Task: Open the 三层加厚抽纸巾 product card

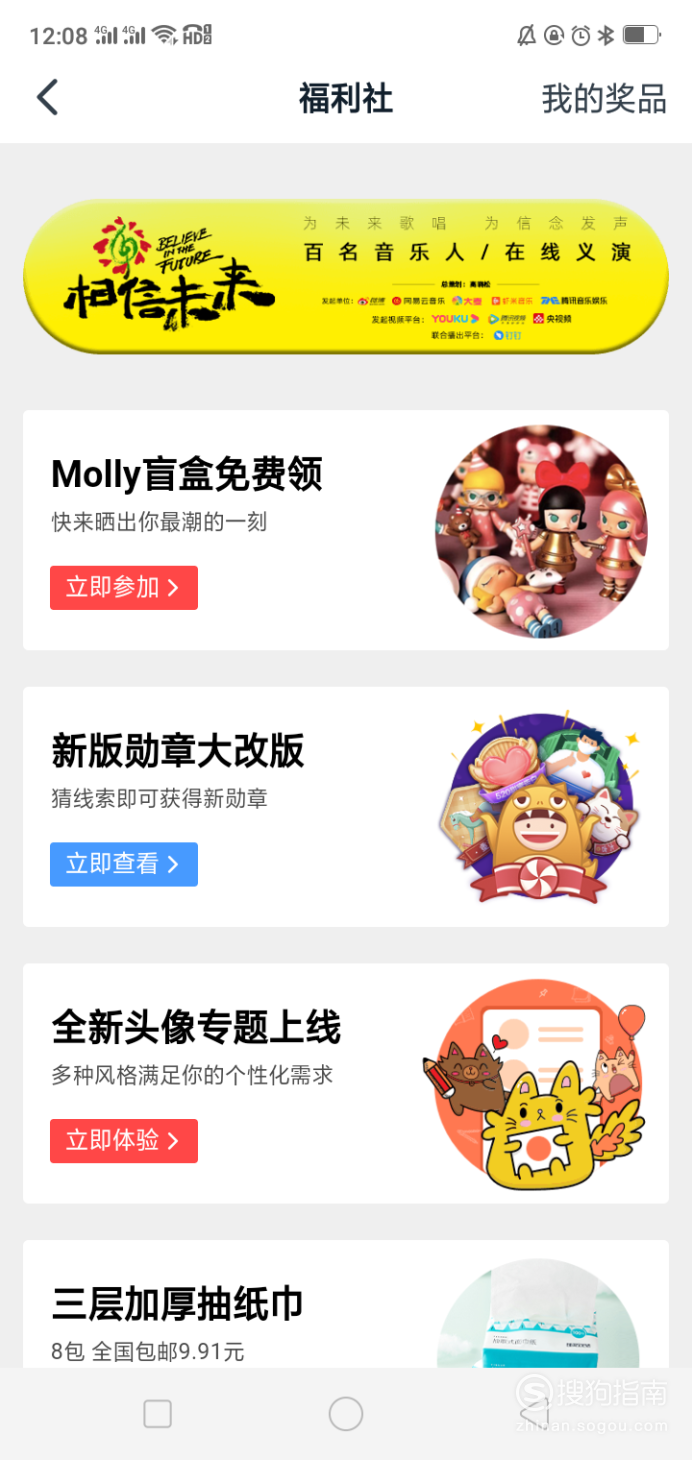Action: [346, 1308]
